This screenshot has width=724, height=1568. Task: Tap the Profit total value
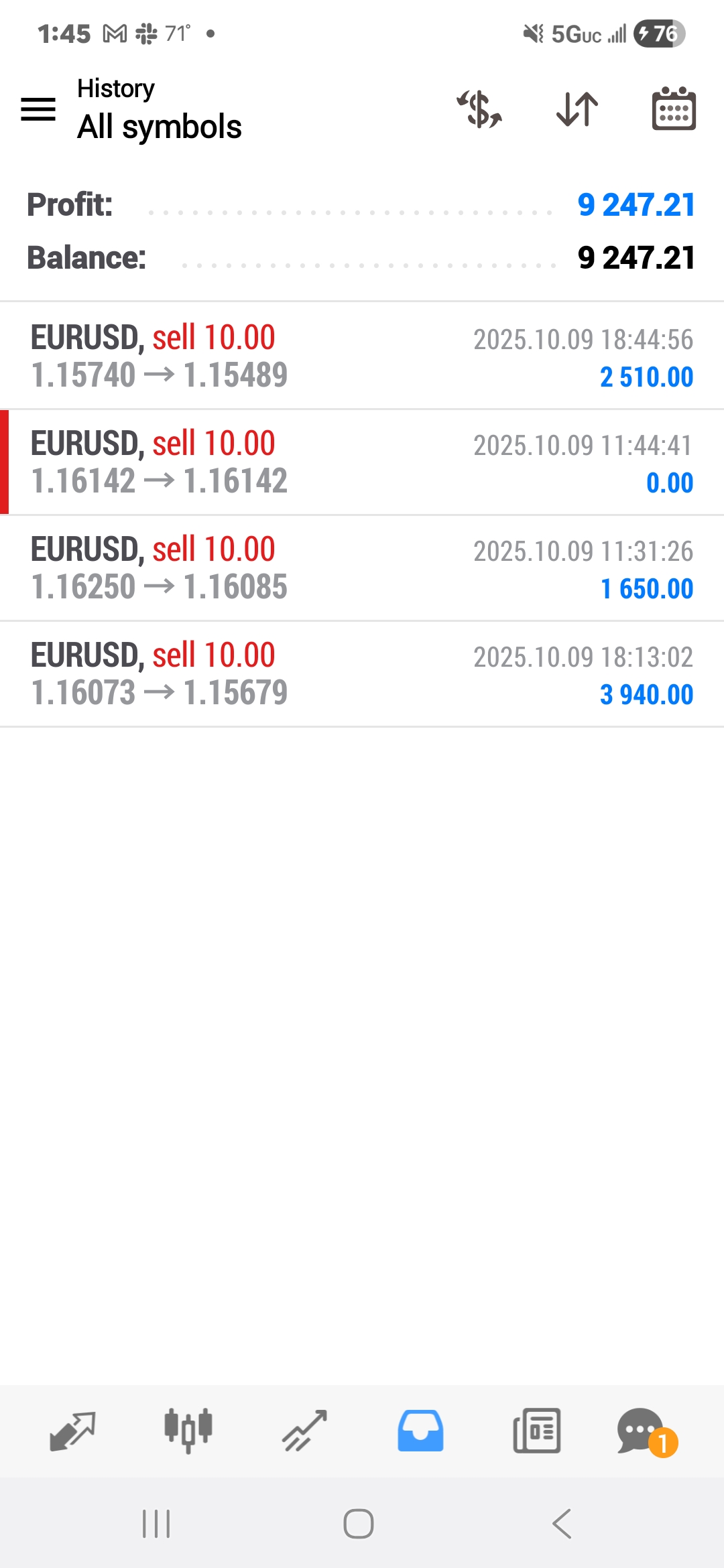(x=637, y=205)
